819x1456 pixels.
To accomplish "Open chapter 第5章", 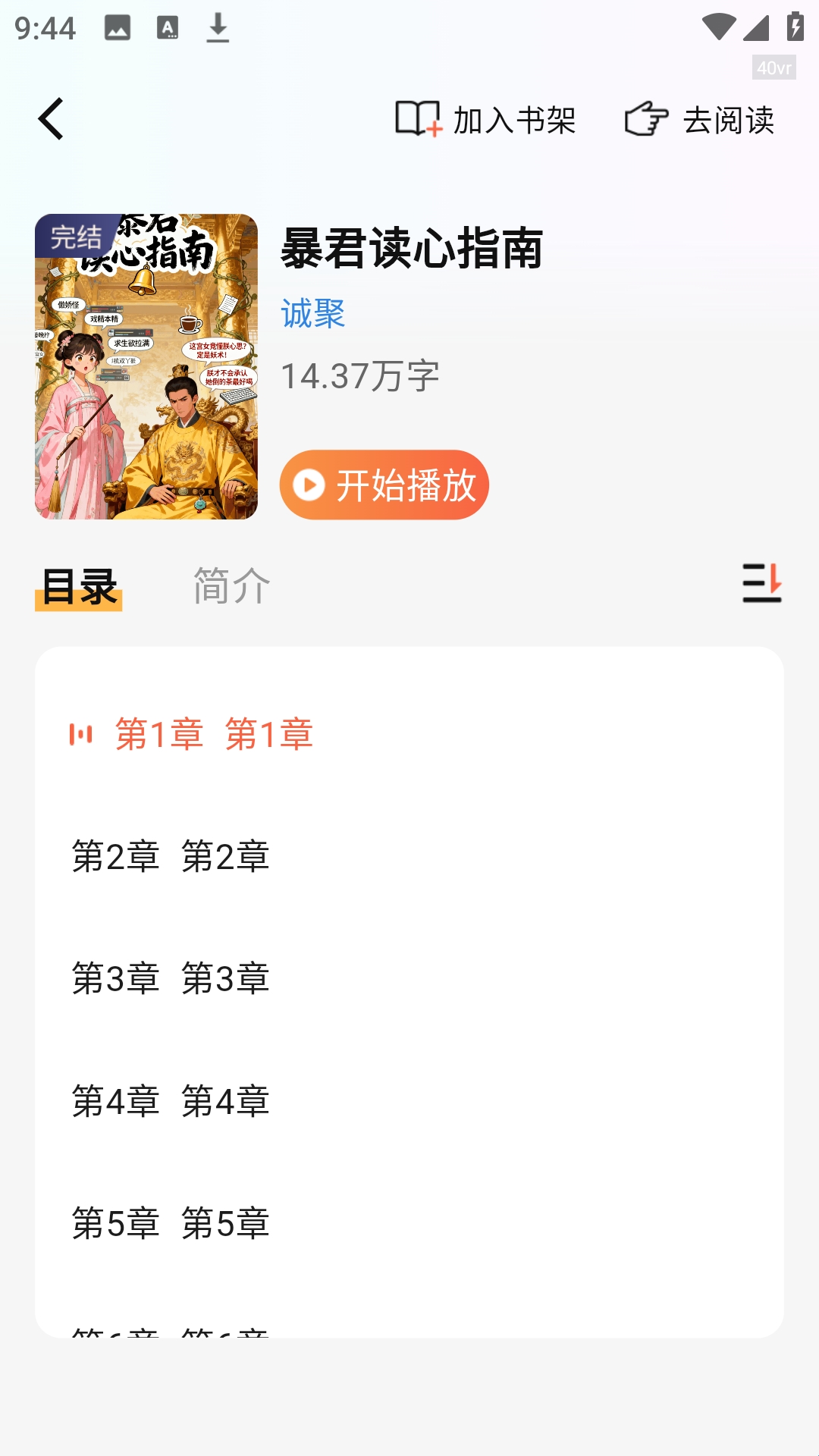I will pyautogui.click(x=171, y=1222).
